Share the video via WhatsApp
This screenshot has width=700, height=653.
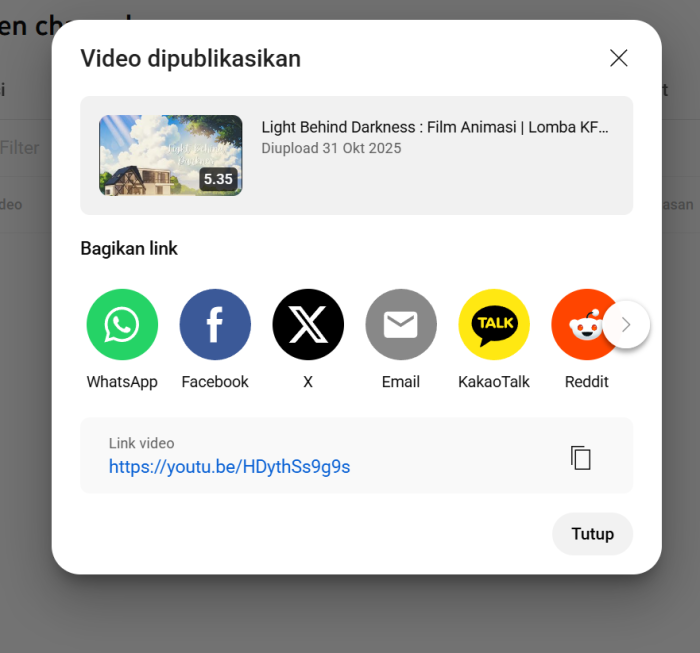click(122, 325)
